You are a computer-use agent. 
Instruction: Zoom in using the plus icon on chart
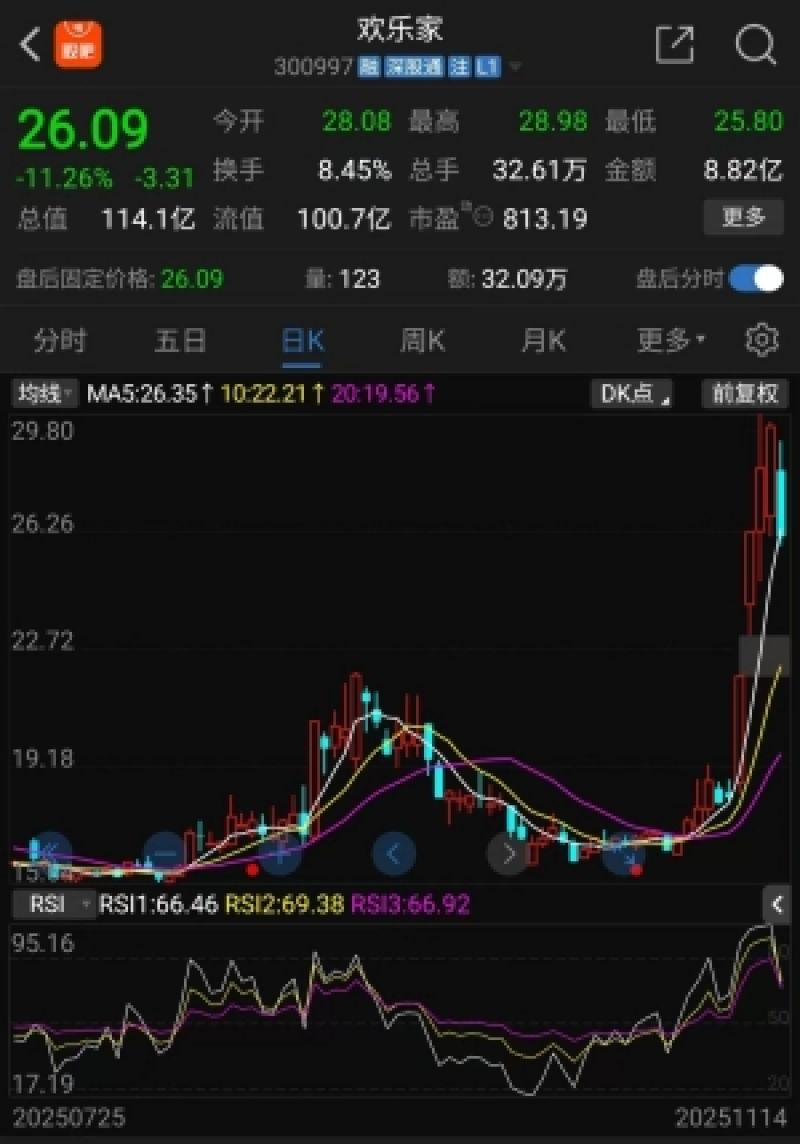point(280,853)
